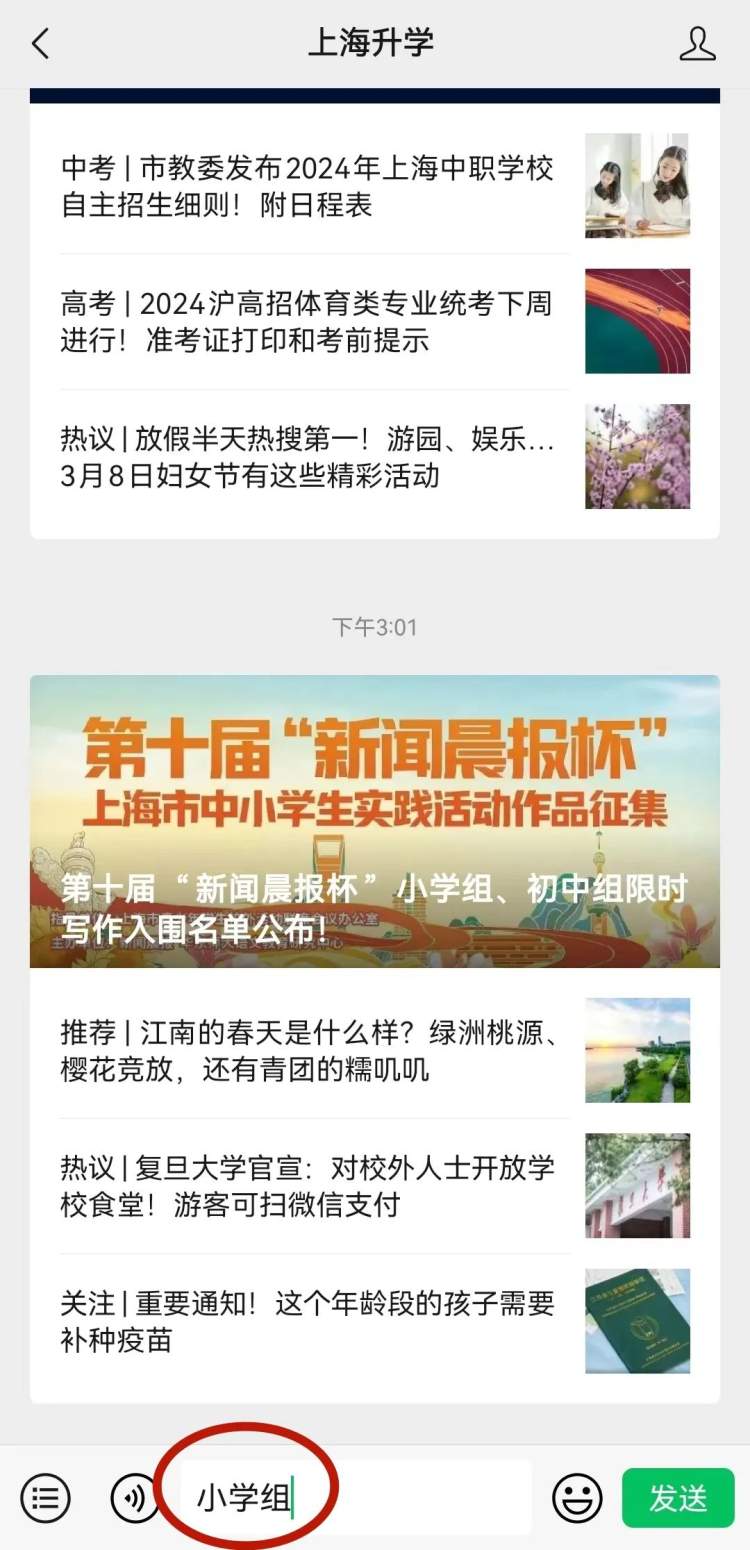Open the 新闻晨报杯 入围名单 banner article

pyautogui.click(x=374, y=821)
